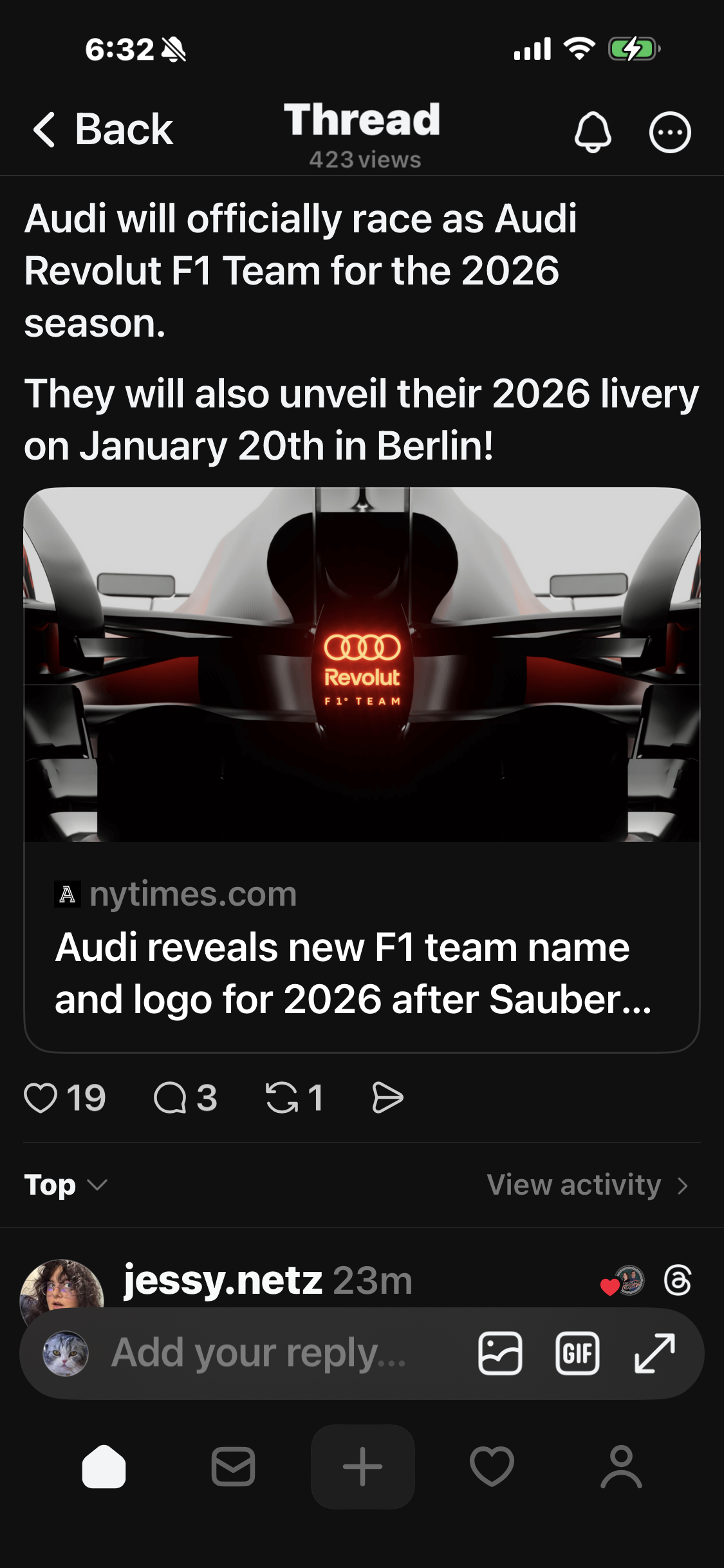
Task: Open View activity
Action: tap(587, 1185)
